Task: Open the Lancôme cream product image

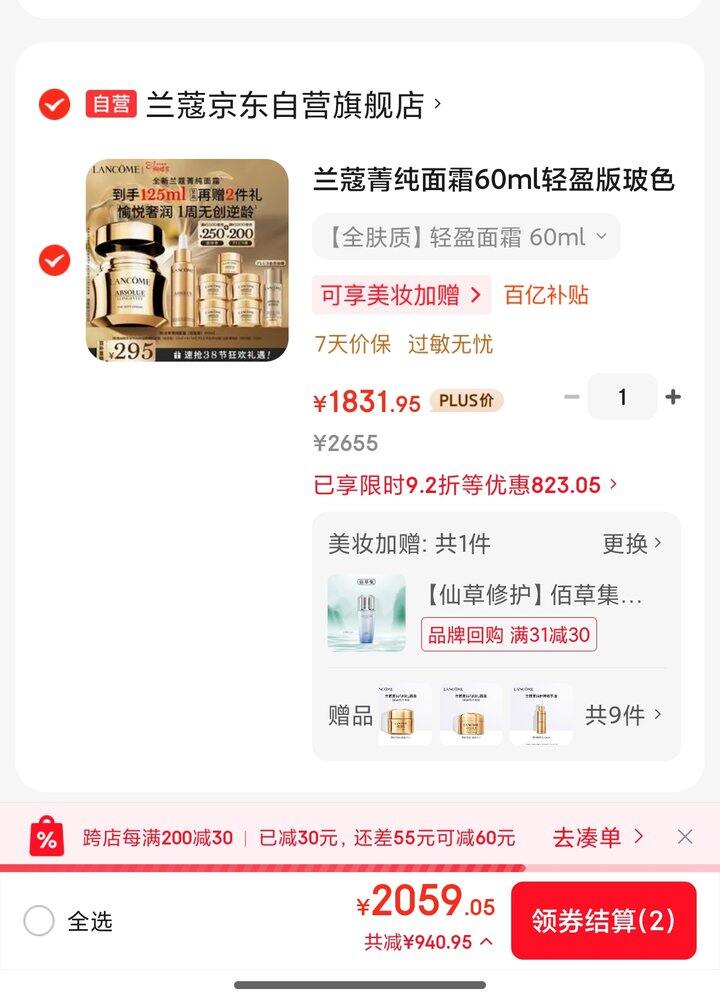Action: (x=187, y=261)
